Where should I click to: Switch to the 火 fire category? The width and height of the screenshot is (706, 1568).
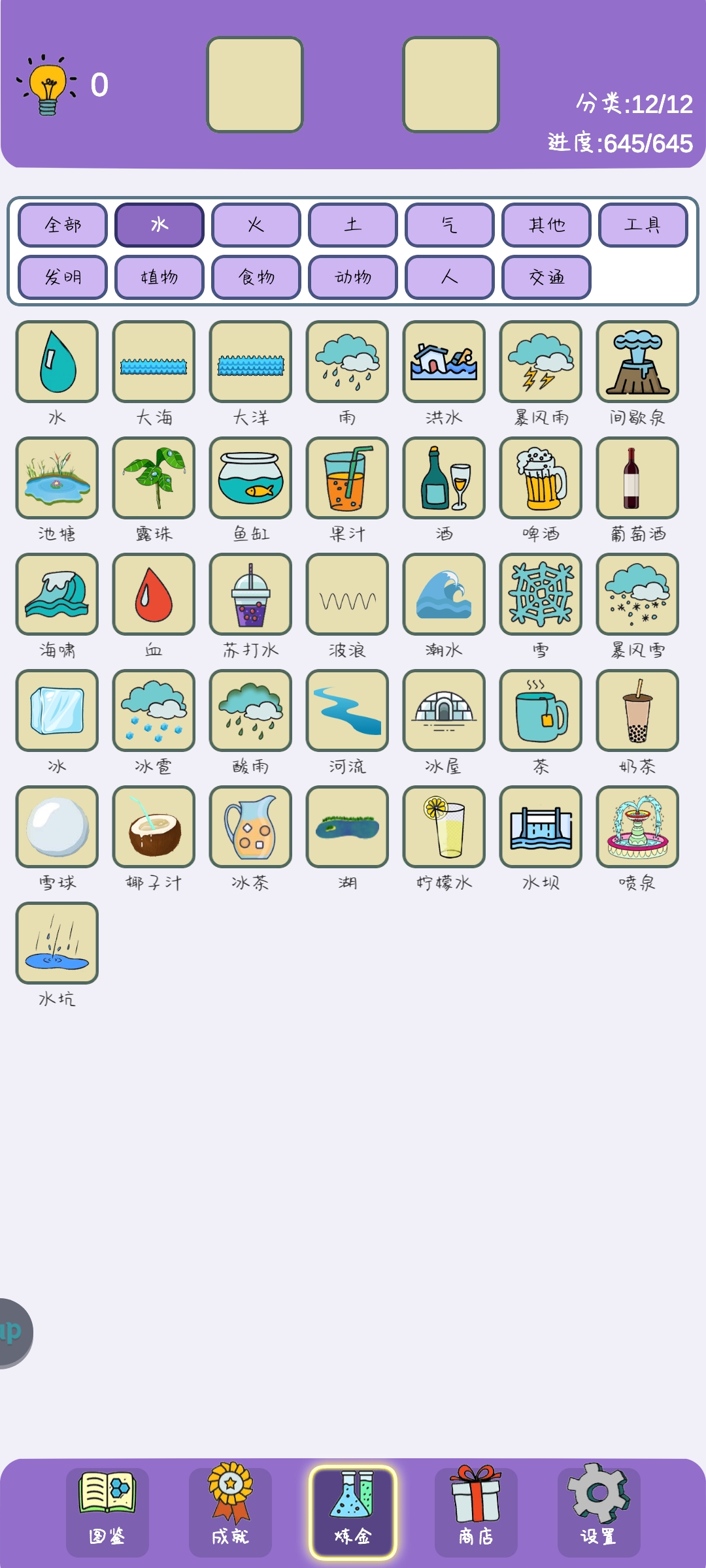coord(255,225)
